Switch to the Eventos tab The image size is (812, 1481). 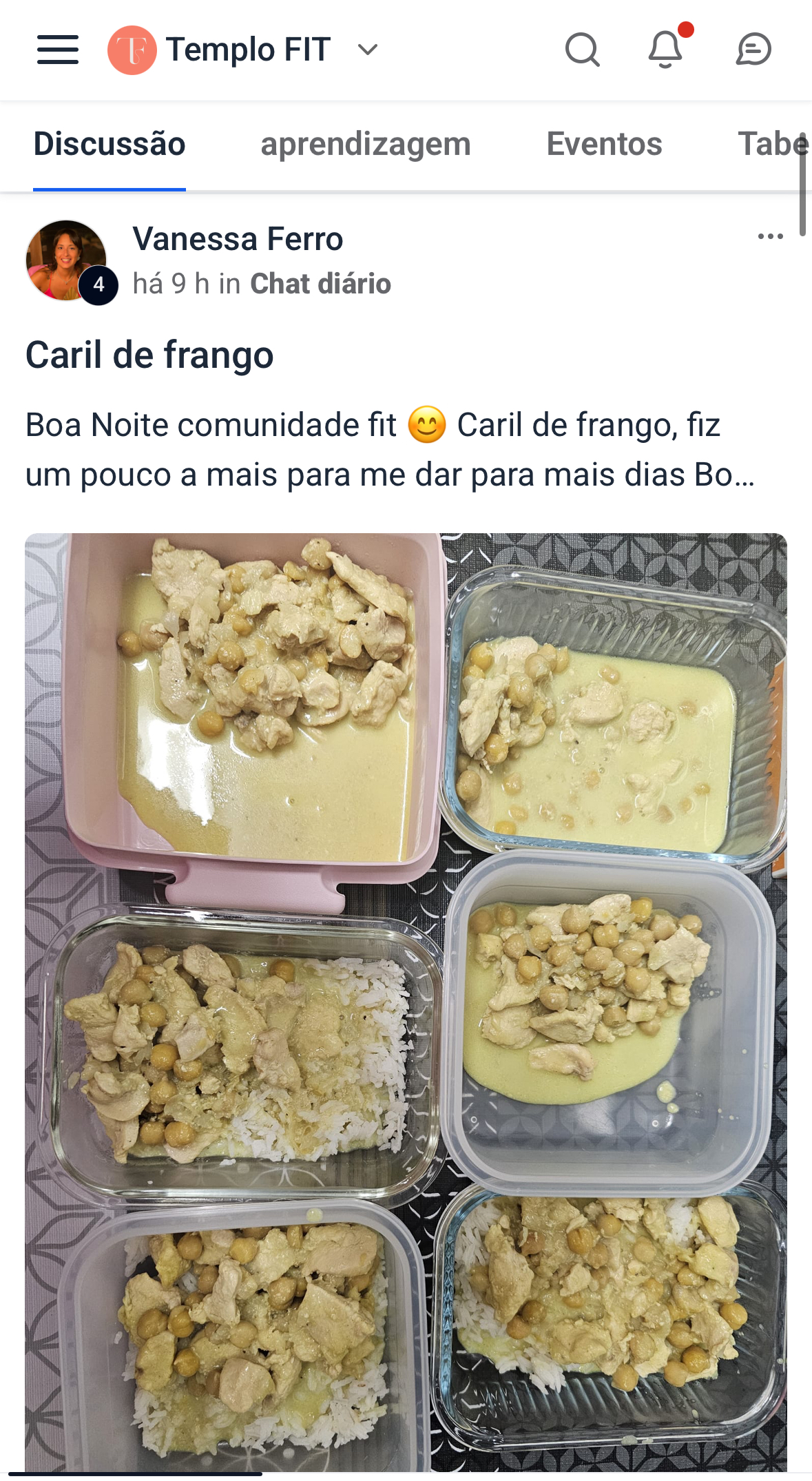604,144
